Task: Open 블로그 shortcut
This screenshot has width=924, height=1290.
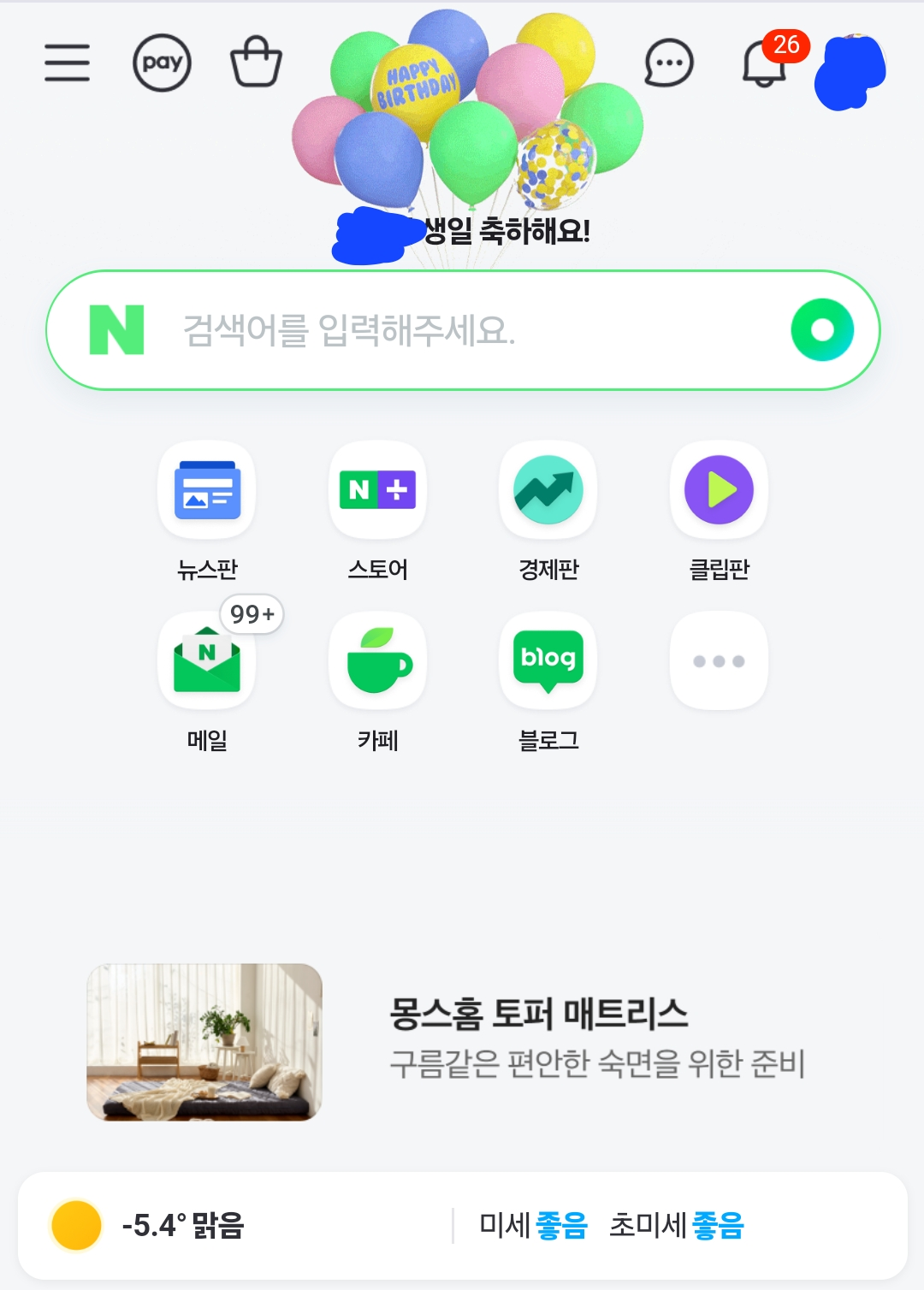Action: (x=548, y=661)
